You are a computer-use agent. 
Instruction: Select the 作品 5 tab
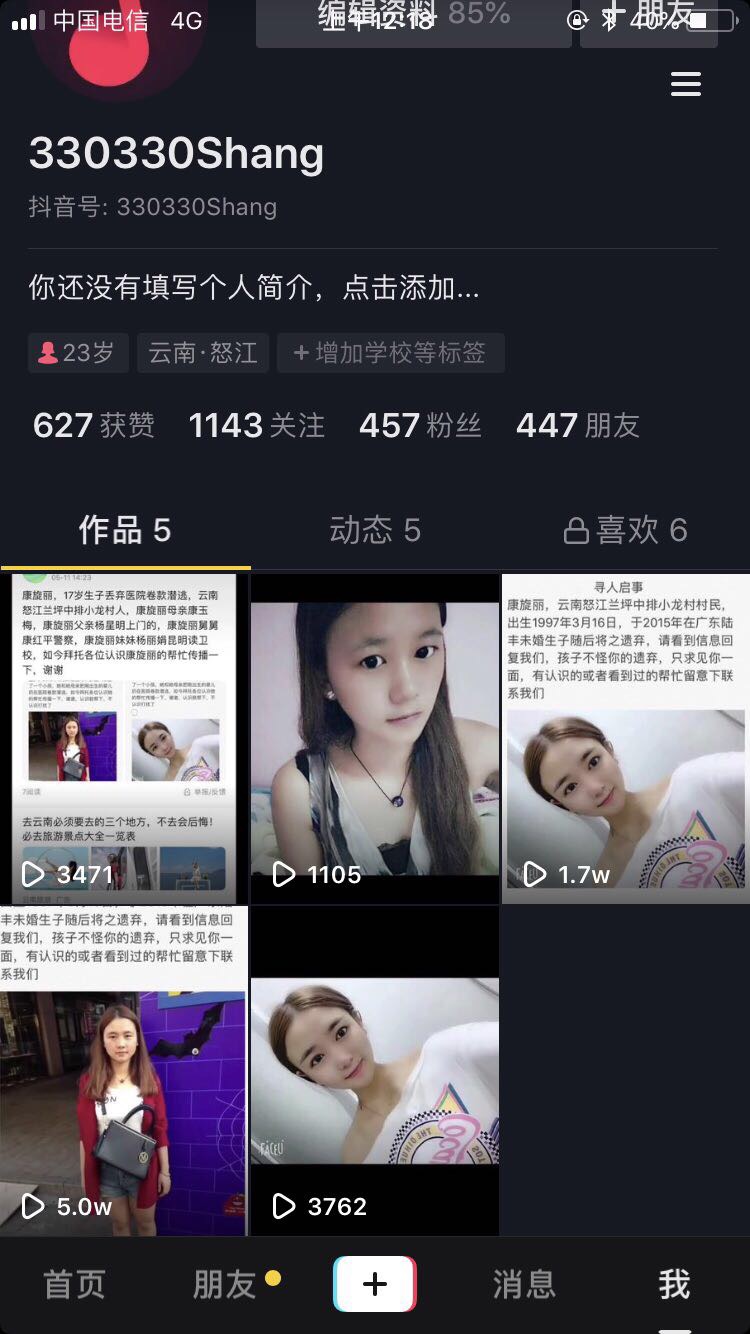pos(125,530)
